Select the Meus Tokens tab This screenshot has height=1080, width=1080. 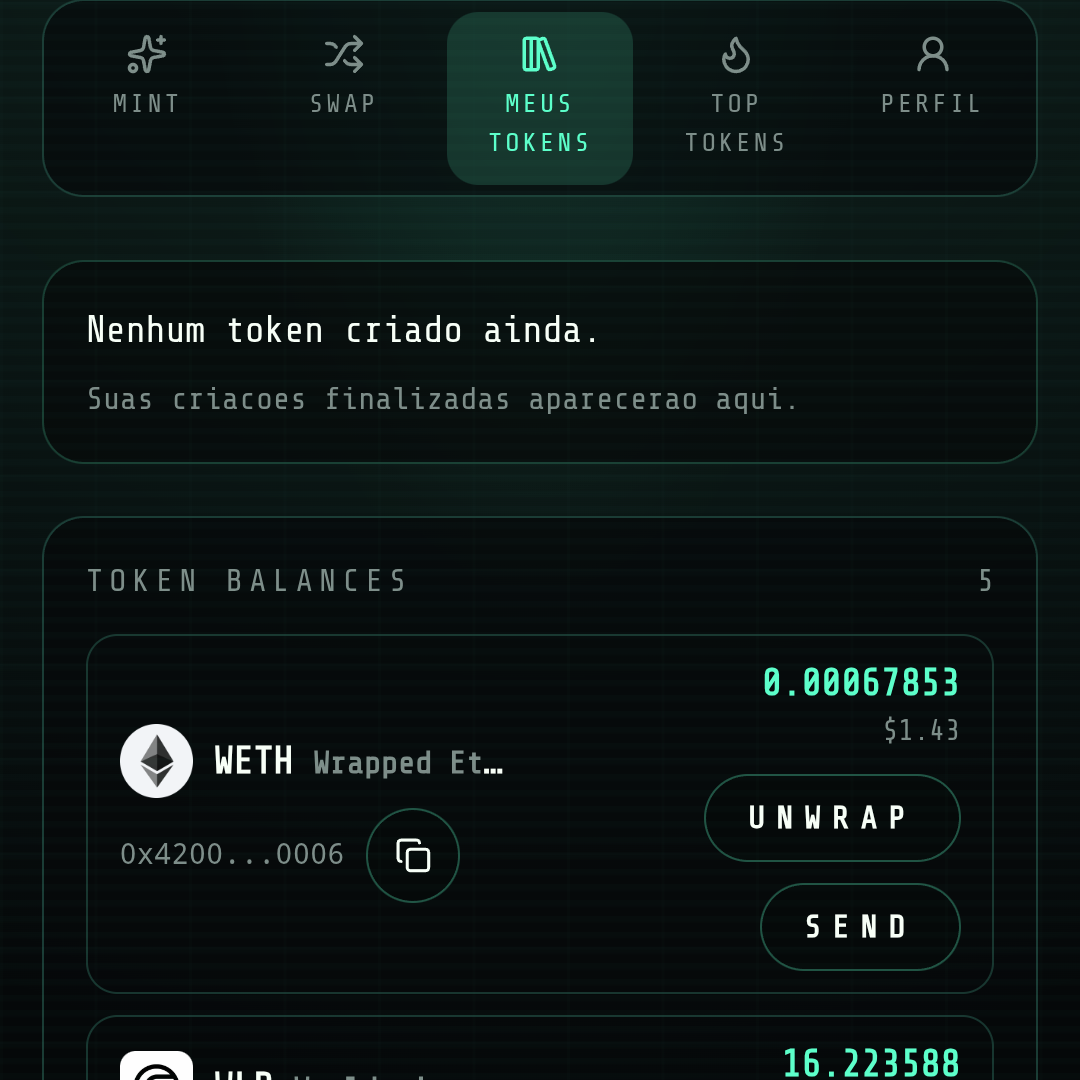540,98
